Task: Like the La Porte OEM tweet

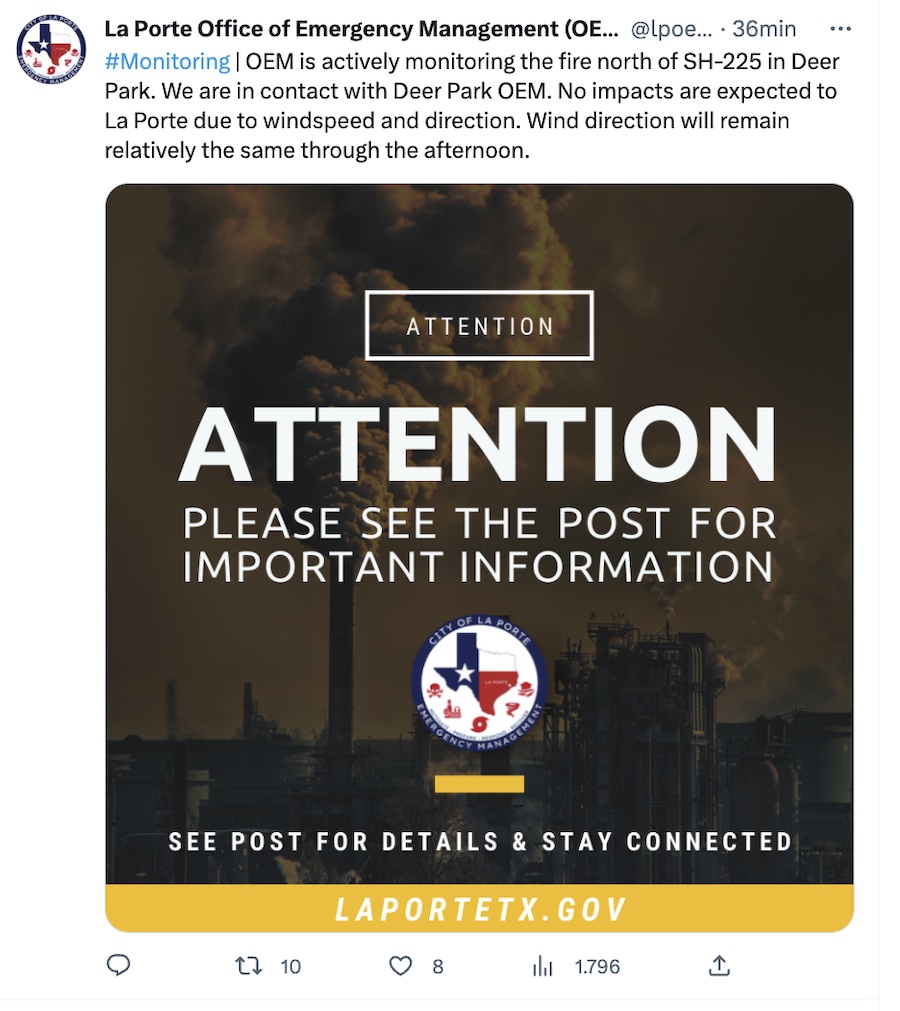Action: [x=401, y=965]
